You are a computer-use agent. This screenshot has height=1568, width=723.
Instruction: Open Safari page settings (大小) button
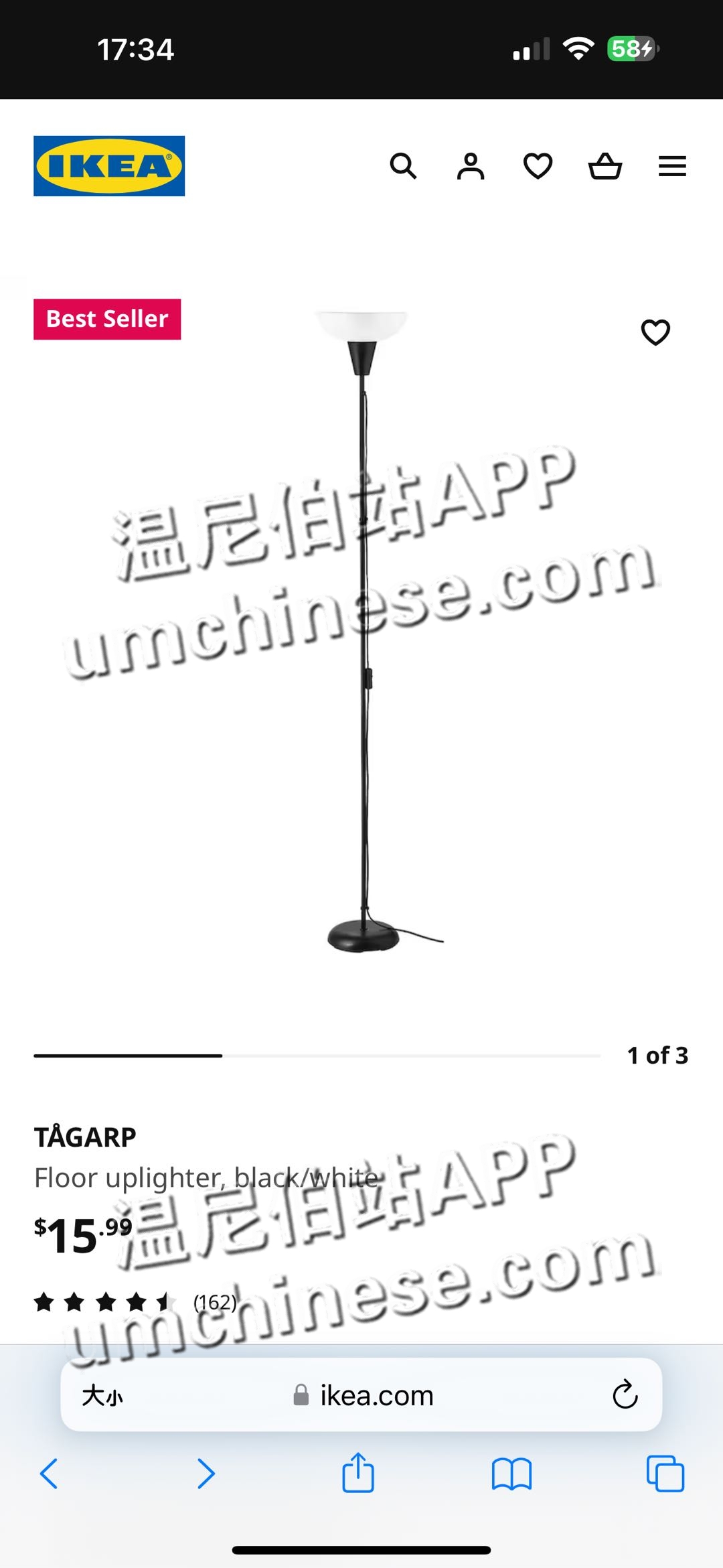[x=102, y=1396]
